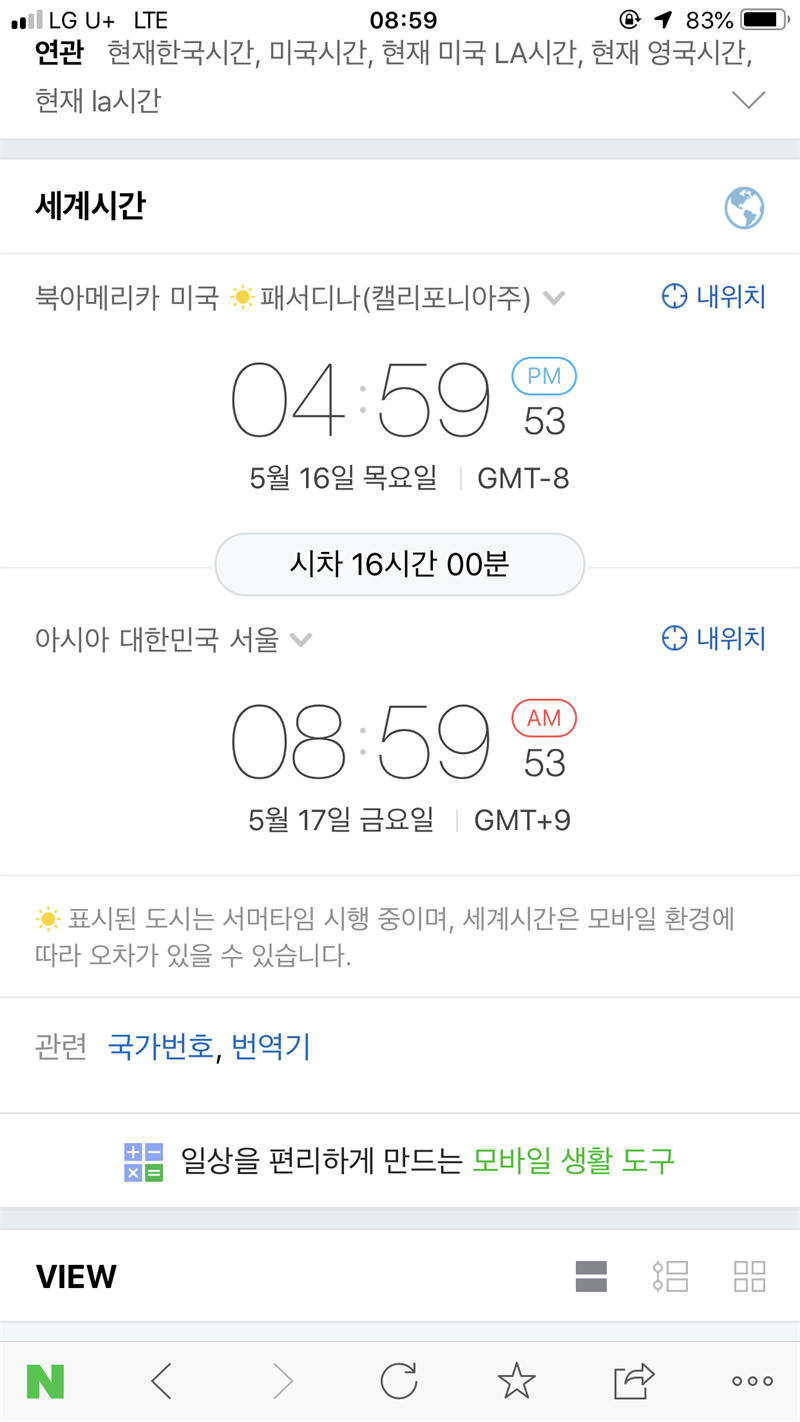The width and height of the screenshot is (800, 1422).
Task: Switch VIEW to list layout
Action: point(670,1276)
